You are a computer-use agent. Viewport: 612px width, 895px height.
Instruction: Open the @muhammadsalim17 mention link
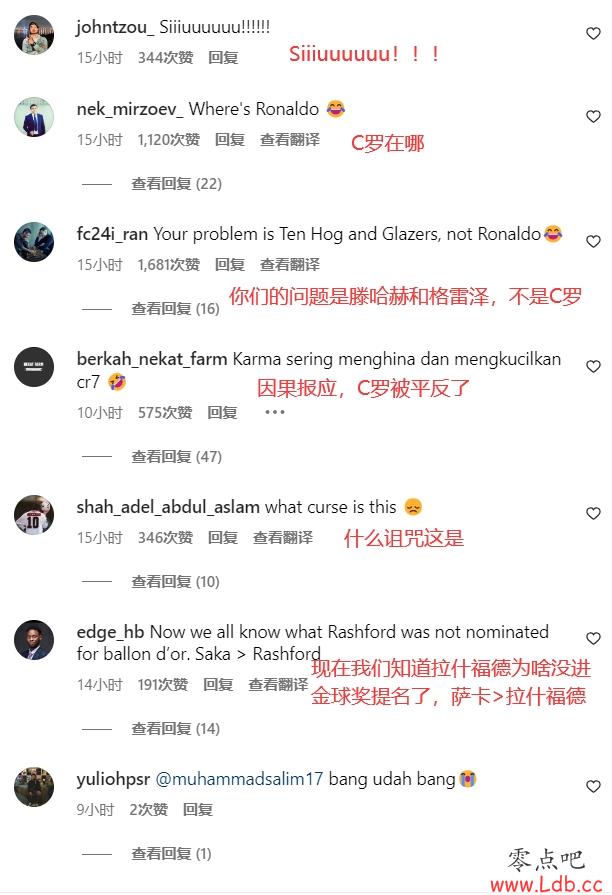[239, 778]
